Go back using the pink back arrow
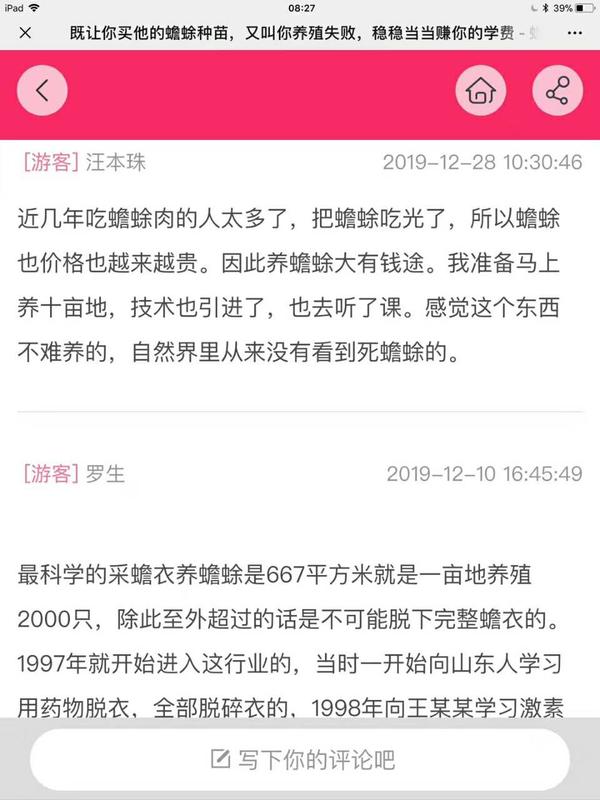The width and height of the screenshot is (600, 800). (42, 91)
